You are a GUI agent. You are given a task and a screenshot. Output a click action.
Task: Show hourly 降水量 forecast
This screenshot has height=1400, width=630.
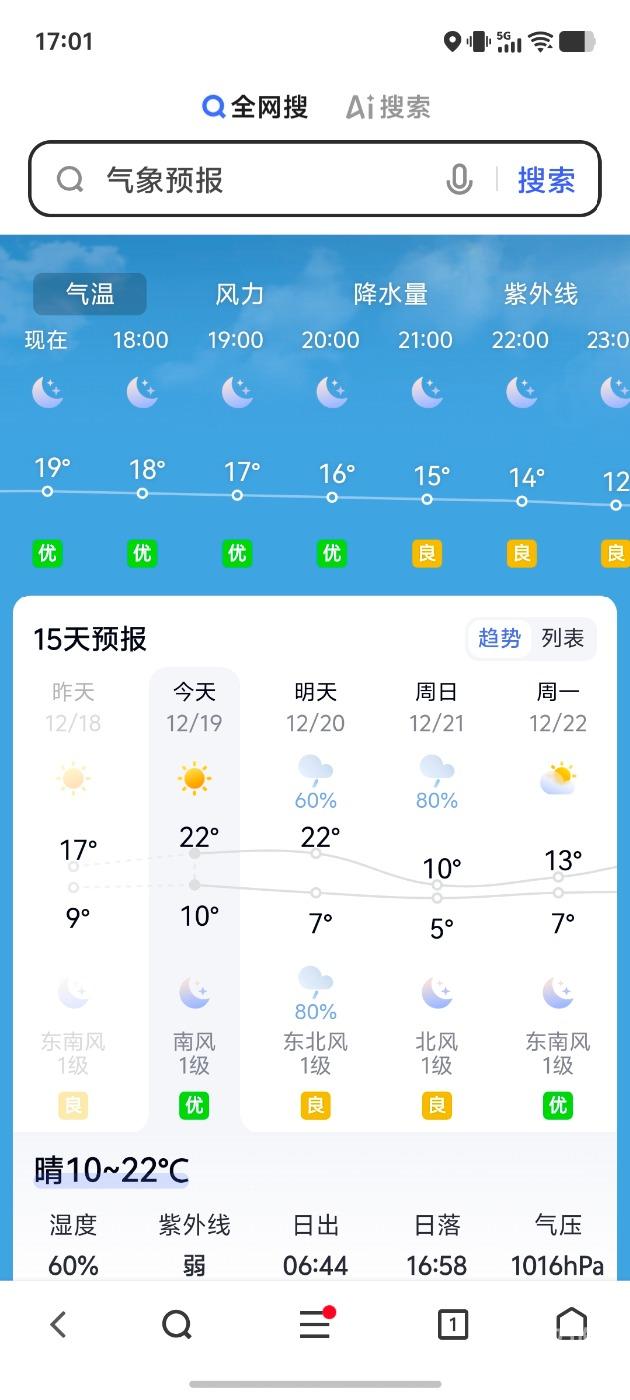click(x=390, y=294)
